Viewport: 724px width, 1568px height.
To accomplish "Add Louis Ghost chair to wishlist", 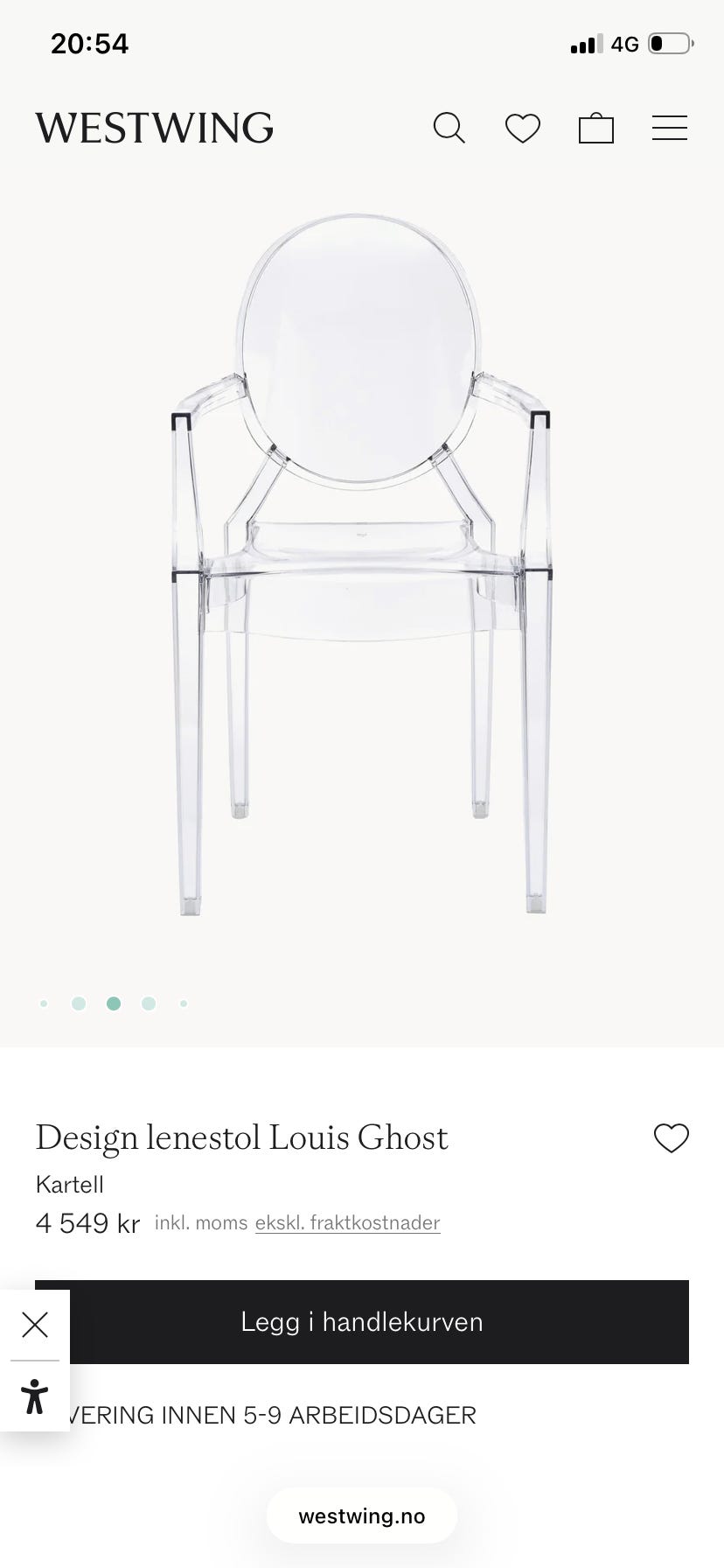I will tap(671, 1137).
